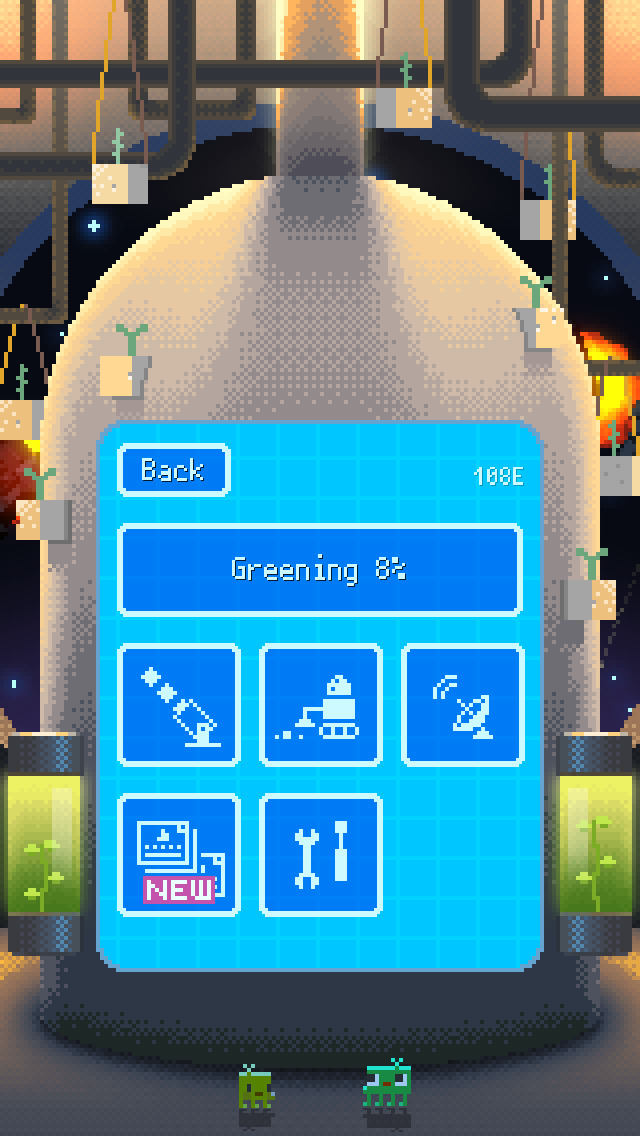
Task: Tap the Back button
Action: (x=174, y=470)
